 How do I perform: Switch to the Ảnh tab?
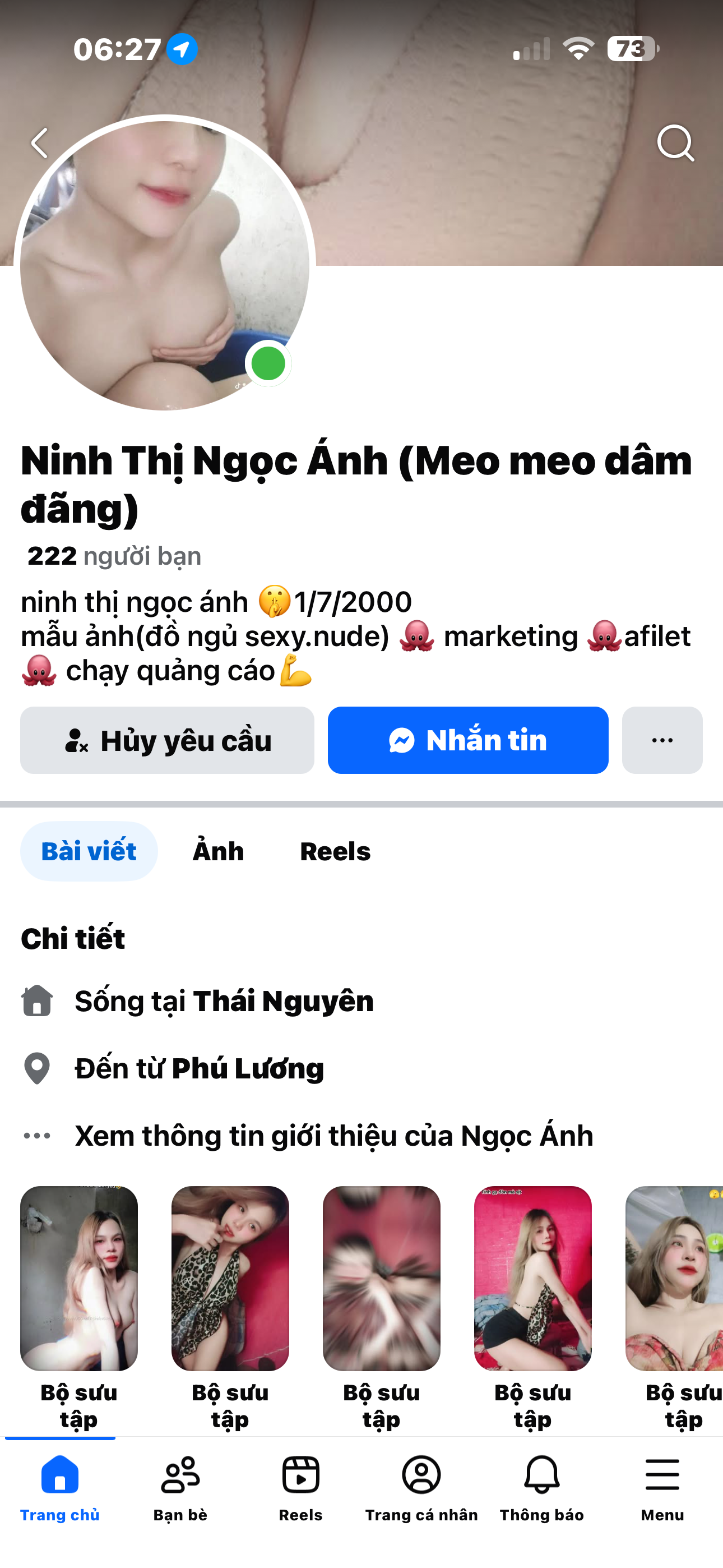218,851
